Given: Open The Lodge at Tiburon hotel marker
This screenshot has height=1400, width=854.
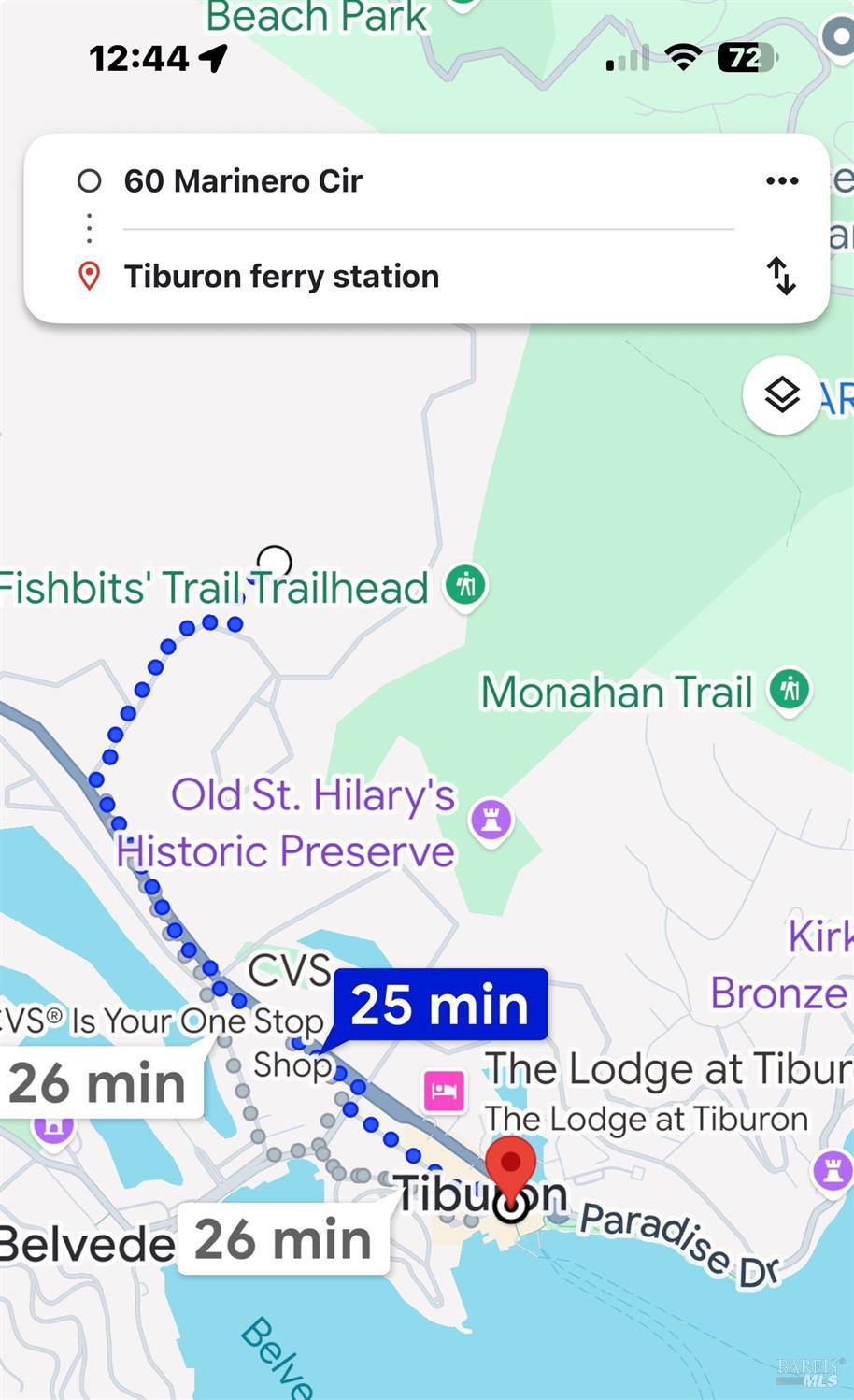Looking at the screenshot, I should 445,1090.
